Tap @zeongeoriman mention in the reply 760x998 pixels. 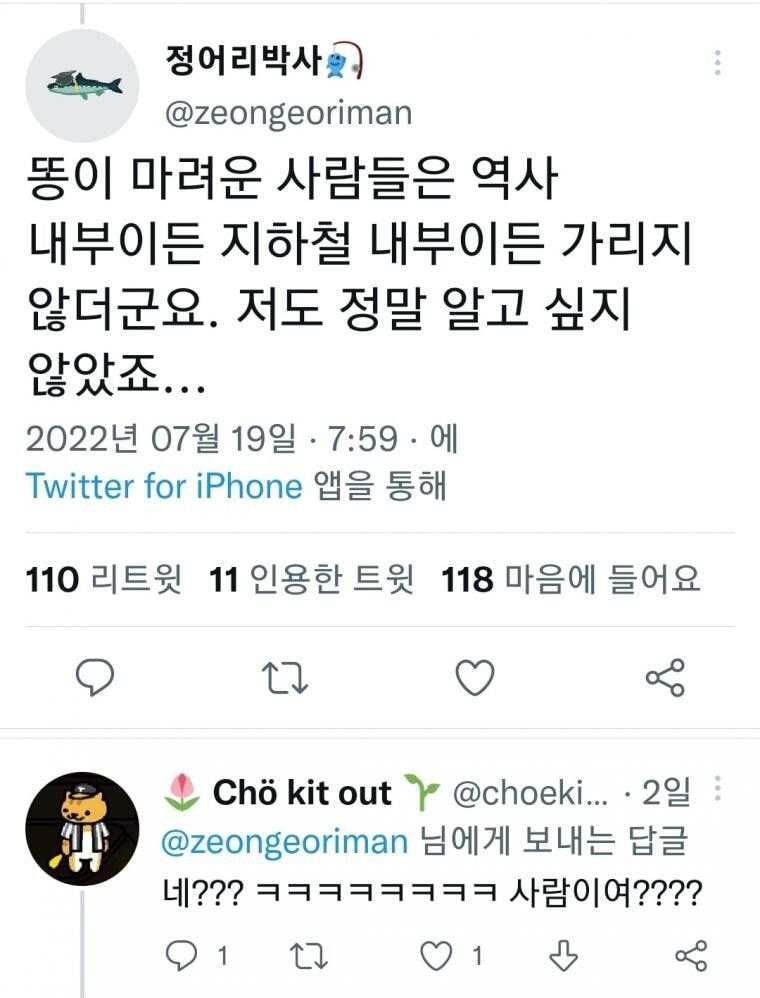pyautogui.click(x=286, y=841)
